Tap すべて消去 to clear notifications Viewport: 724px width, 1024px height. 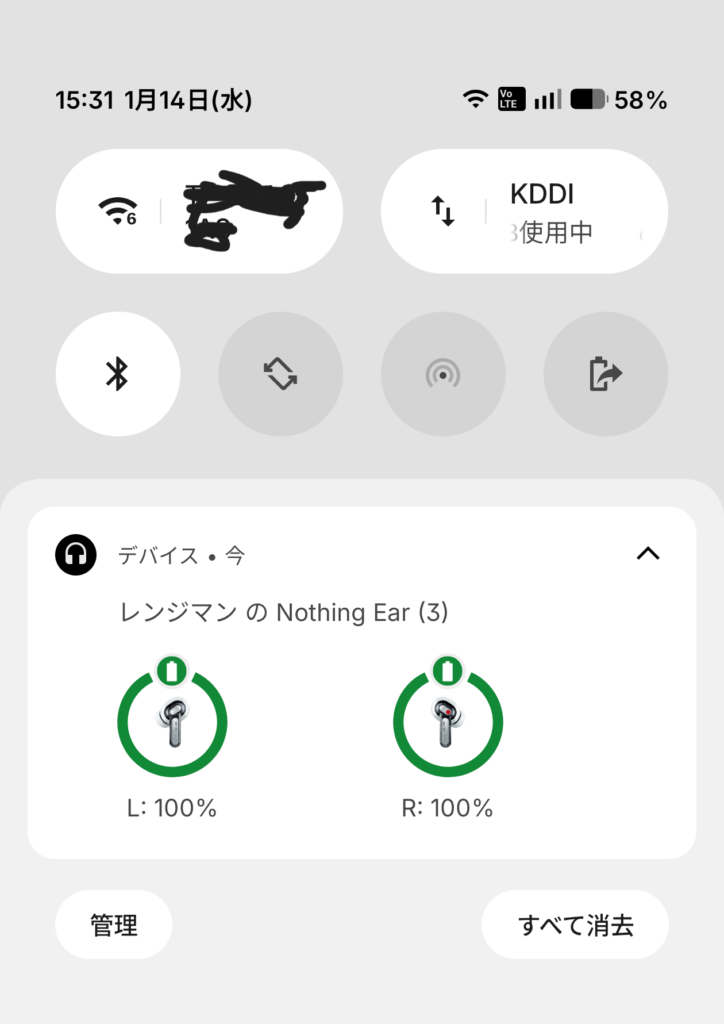pyautogui.click(x=575, y=925)
